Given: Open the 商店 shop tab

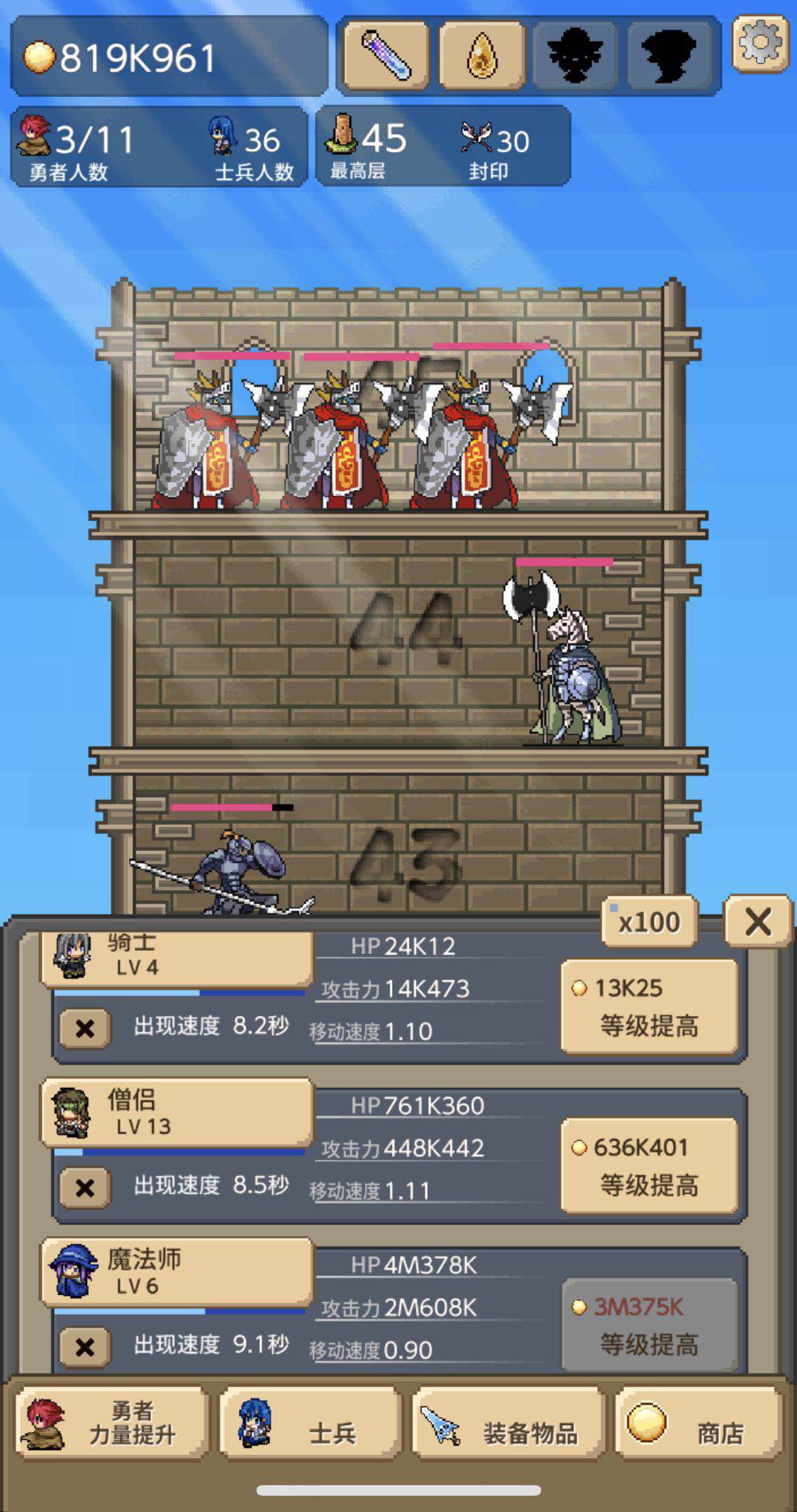Looking at the screenshot, I should tap(697, 1423).
